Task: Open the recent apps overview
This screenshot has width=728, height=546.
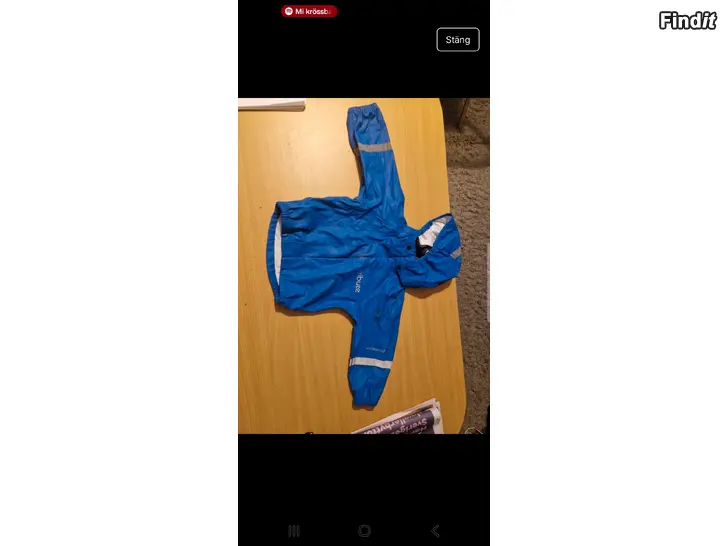Action: pyautogui.click(x=294, y=531)
